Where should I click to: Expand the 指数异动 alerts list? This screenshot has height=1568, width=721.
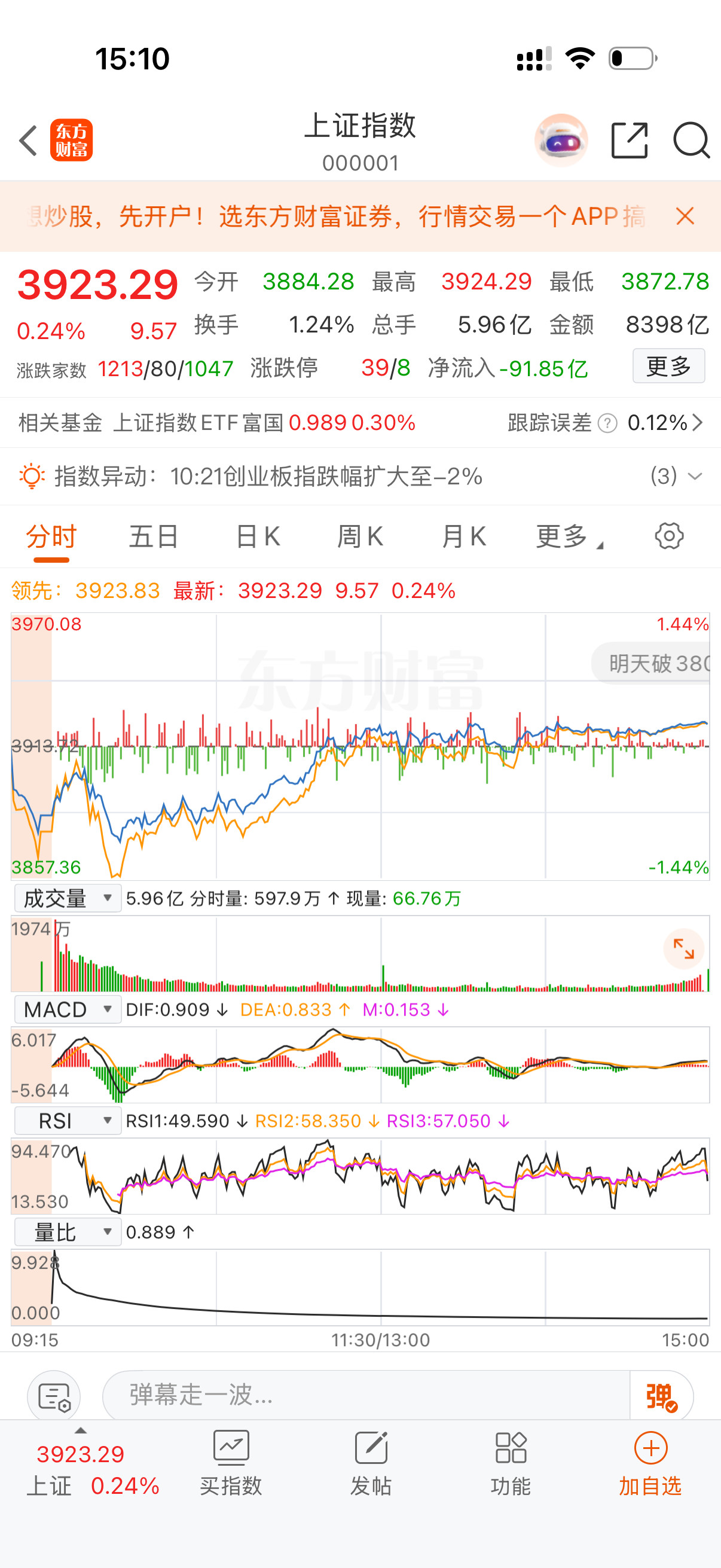click(x=694, y=478)
